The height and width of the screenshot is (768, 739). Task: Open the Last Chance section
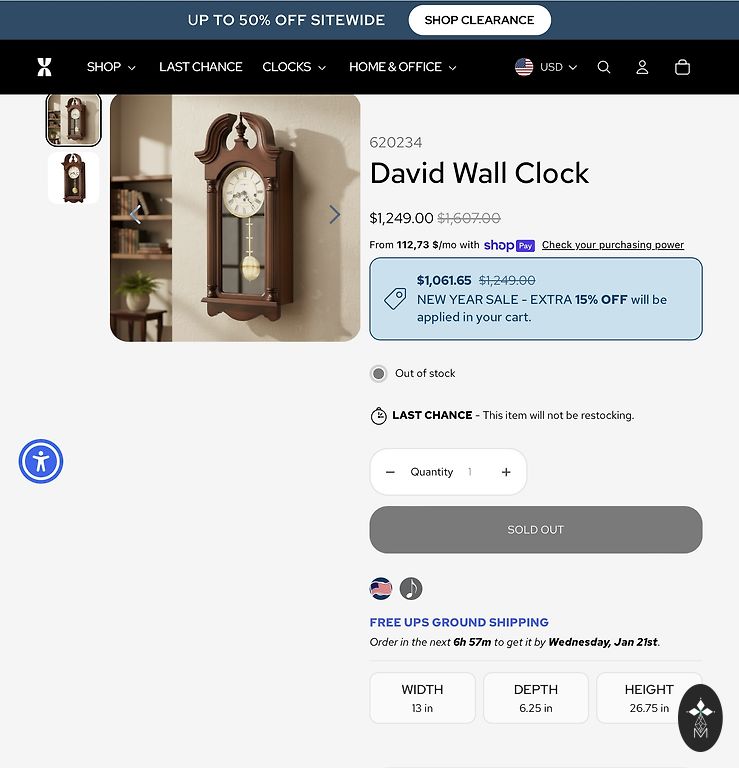[x=200, y=67]
